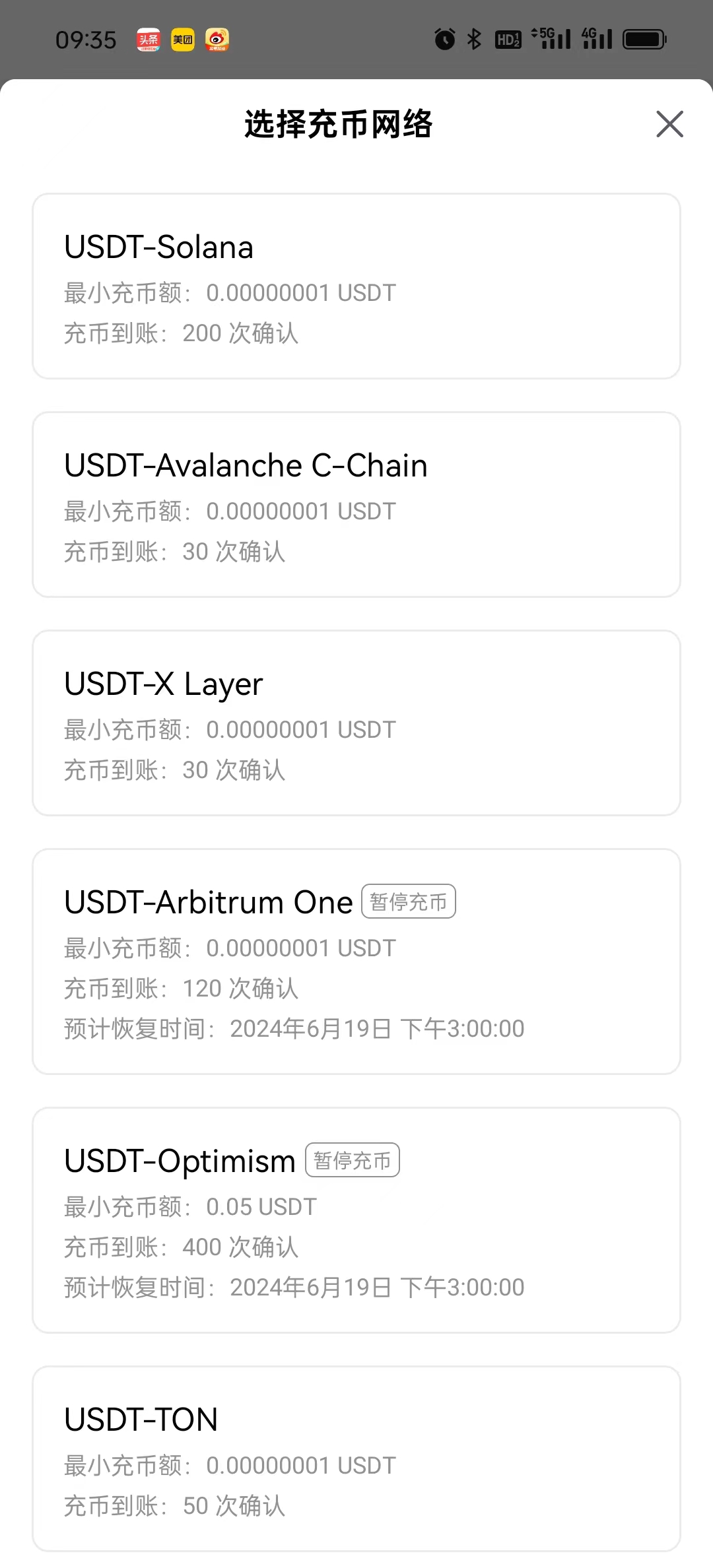
Task: Tap the USDT-Arbitrum One card
Action: tap(356, 962)
